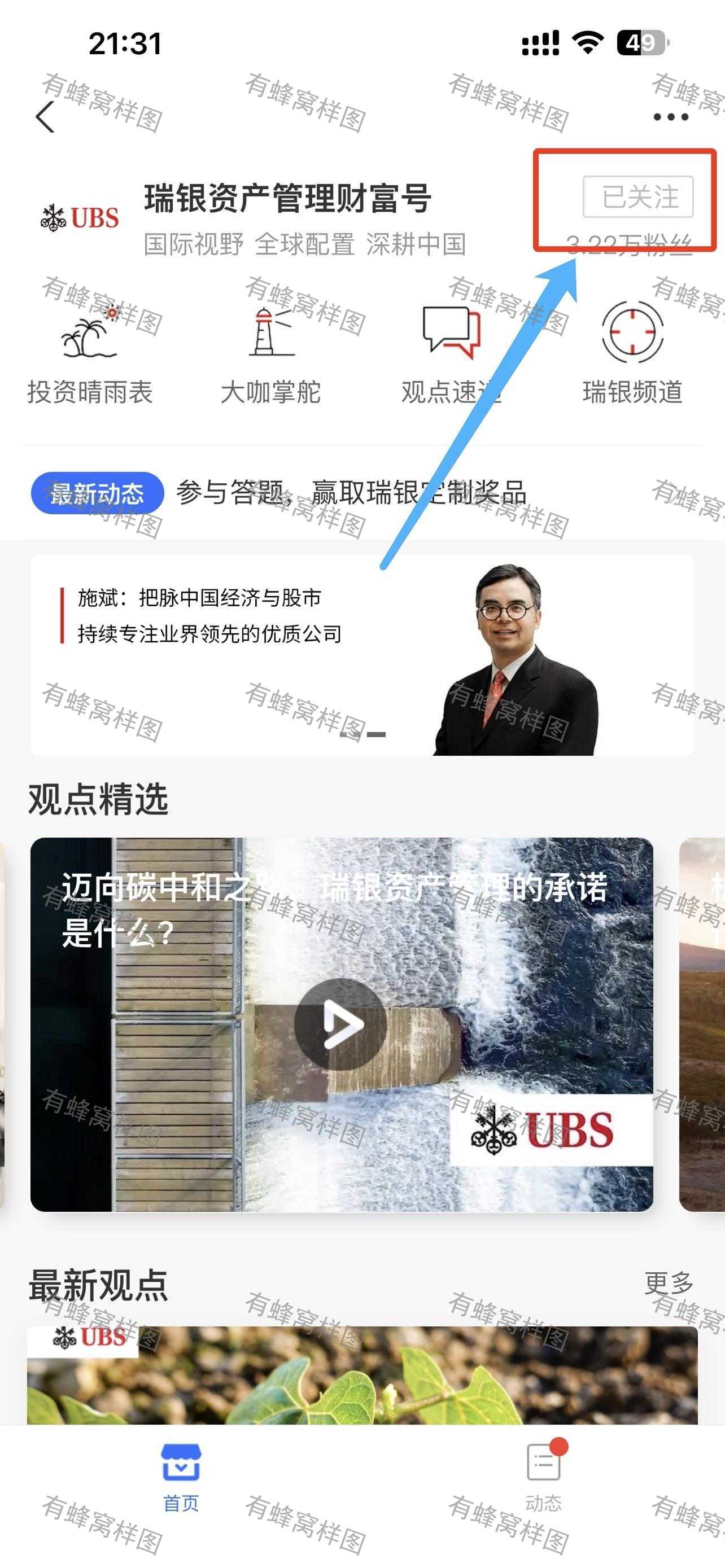Open the three-dot overflow menu
The height and width of the screenshot is (1568, 725).
tap(670, 117)
